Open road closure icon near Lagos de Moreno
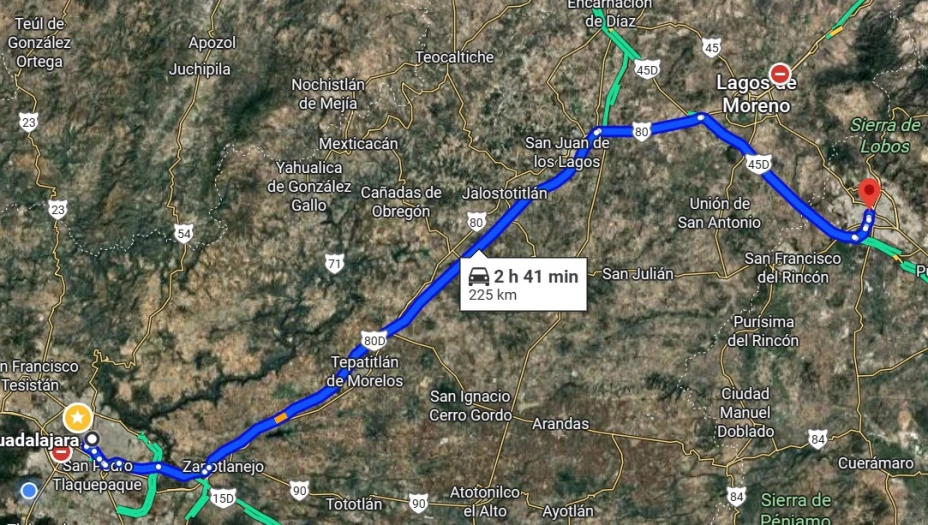Image resolution: width=928 pixels, height=525 pixels. (x=780, y=73)
